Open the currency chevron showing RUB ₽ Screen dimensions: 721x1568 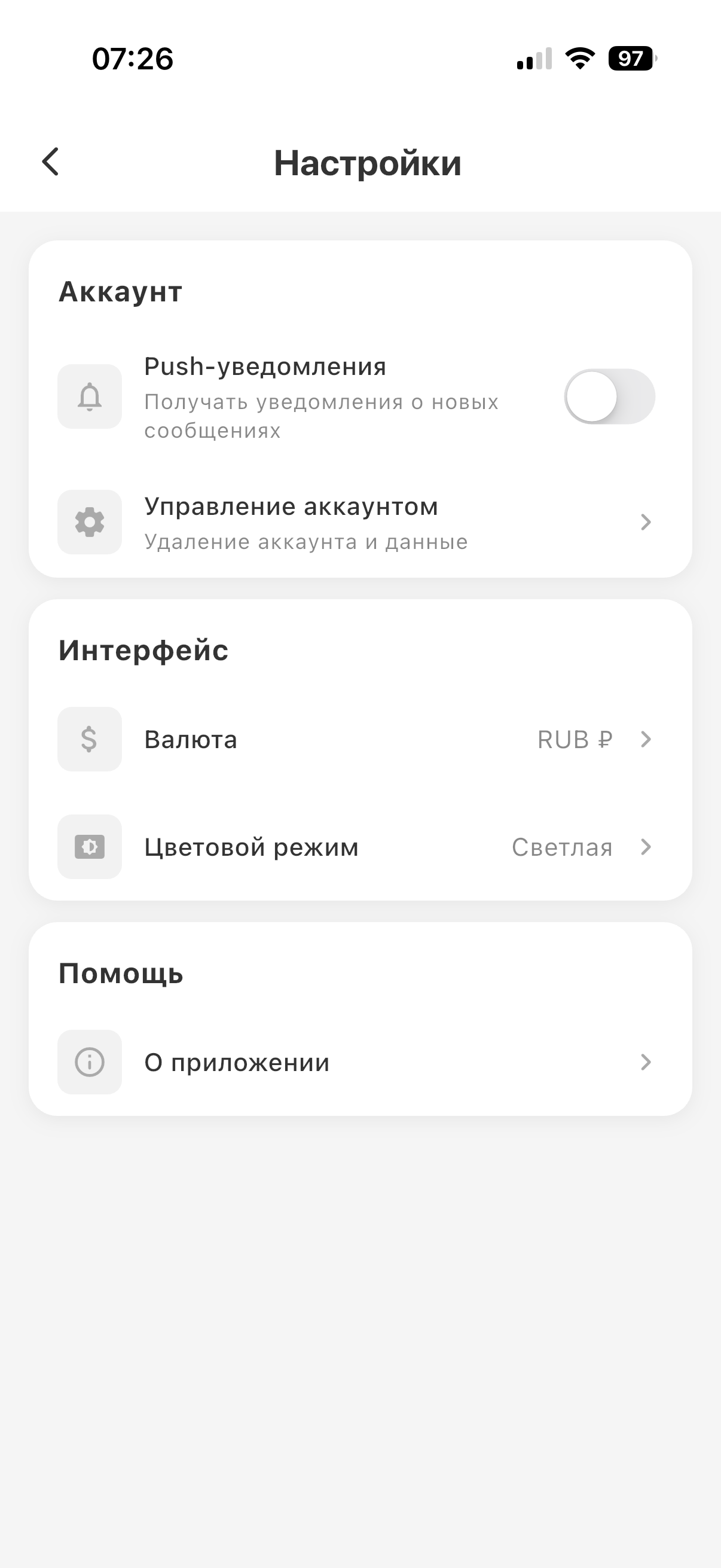click(646, 739)
